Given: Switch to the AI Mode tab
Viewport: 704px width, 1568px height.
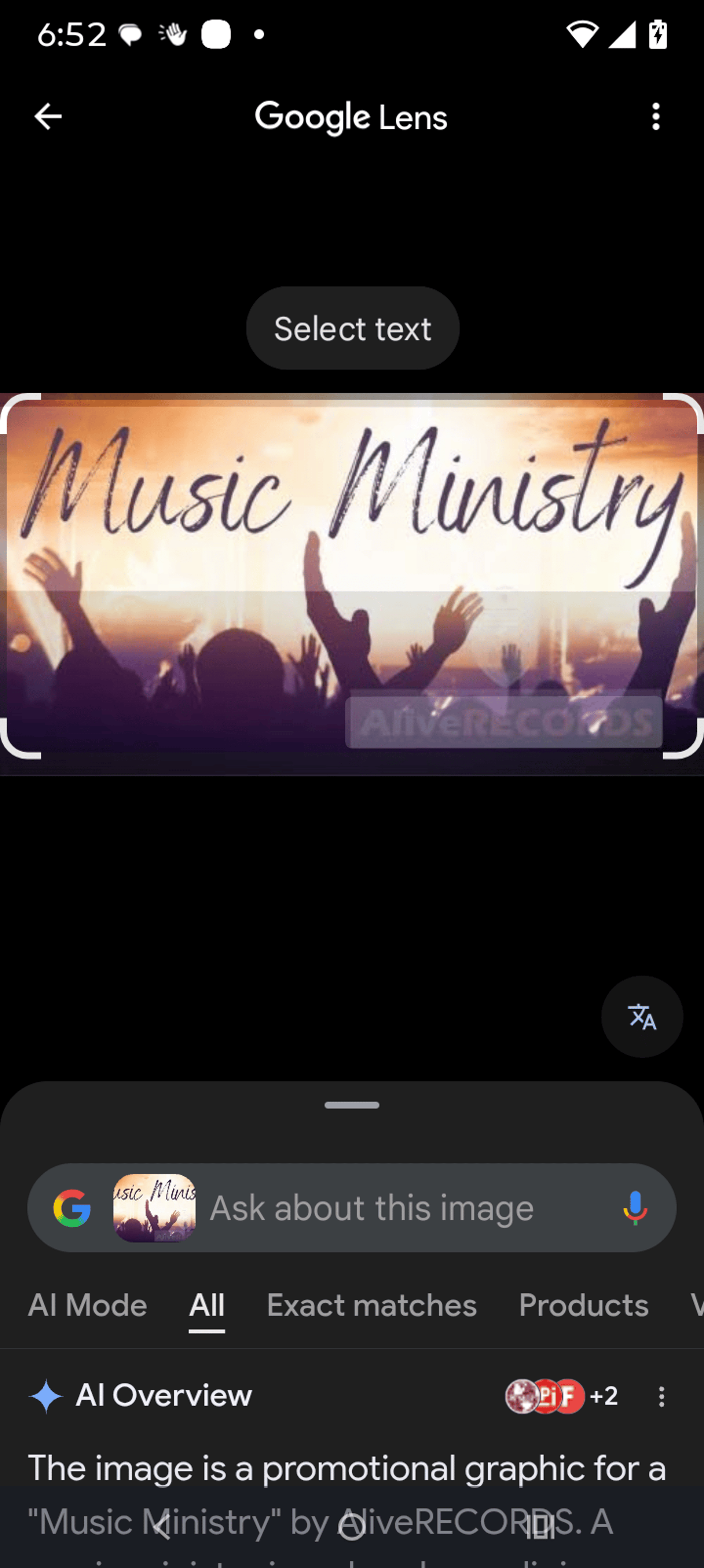Looking at the screenshot, I should pyautogui.click(x=88, y=1306).
